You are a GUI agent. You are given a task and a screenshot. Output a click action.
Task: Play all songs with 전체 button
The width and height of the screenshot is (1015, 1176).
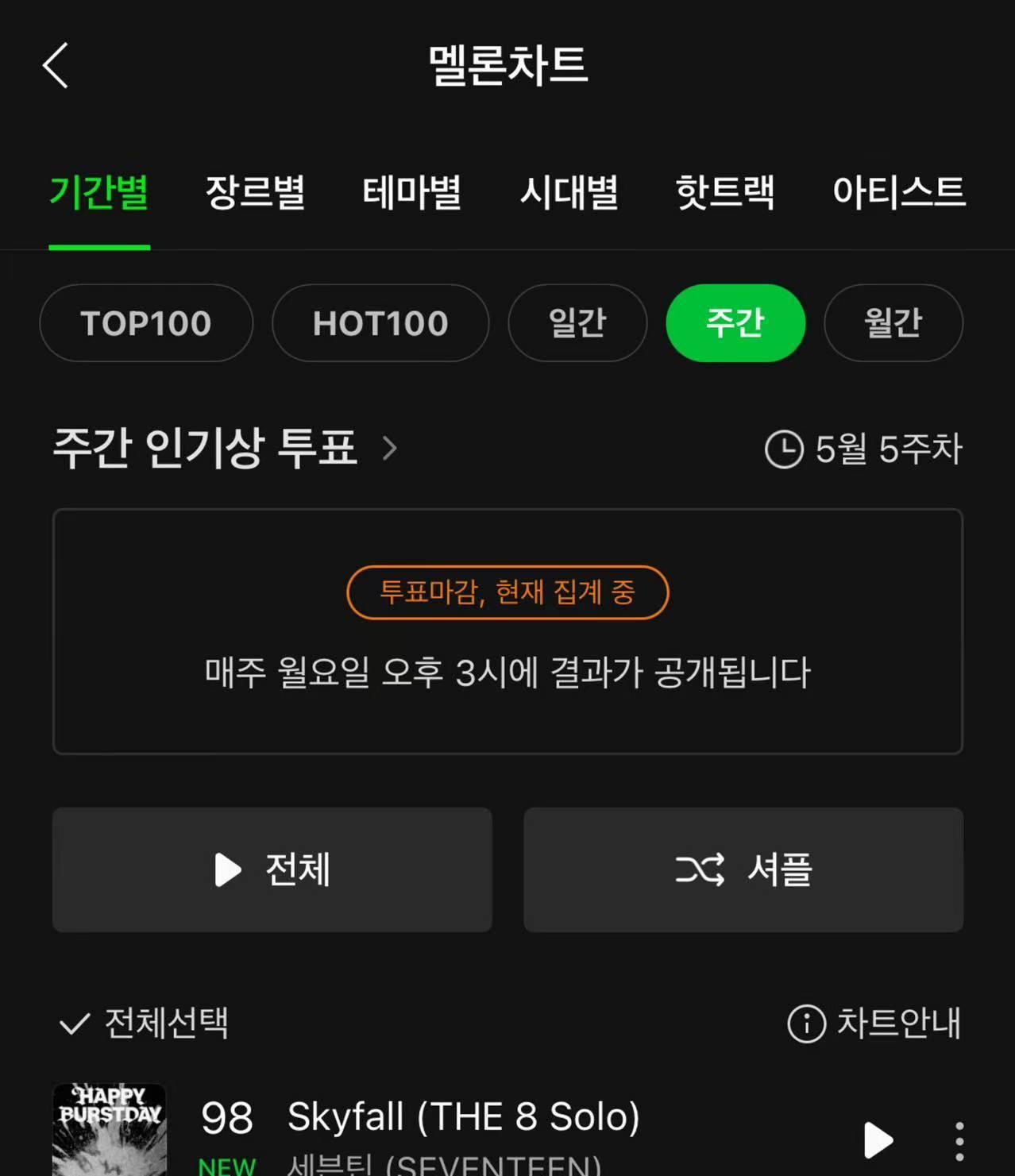tap(272, 869)
